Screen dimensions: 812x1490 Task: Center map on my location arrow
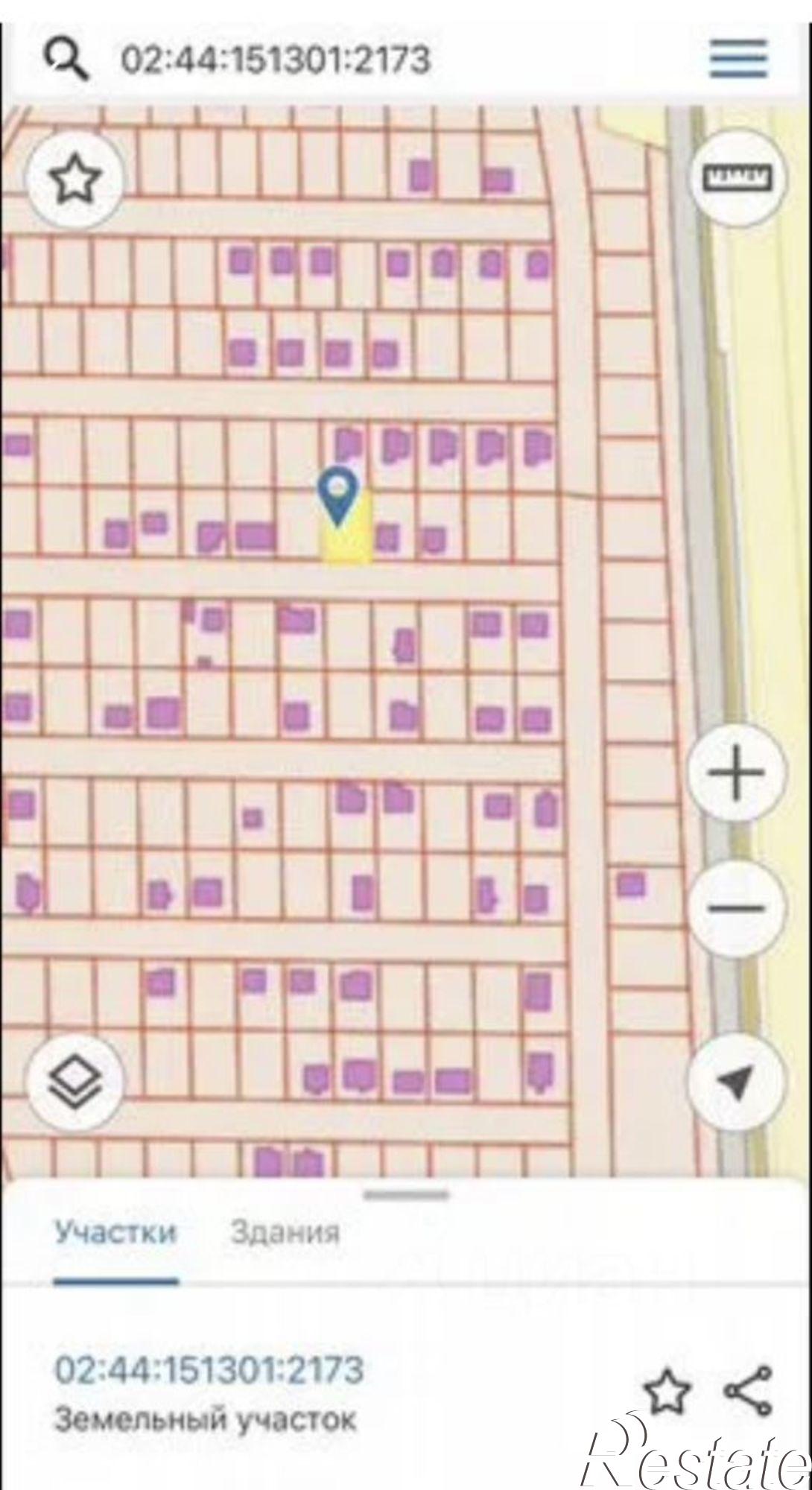tap(736, 1082)
